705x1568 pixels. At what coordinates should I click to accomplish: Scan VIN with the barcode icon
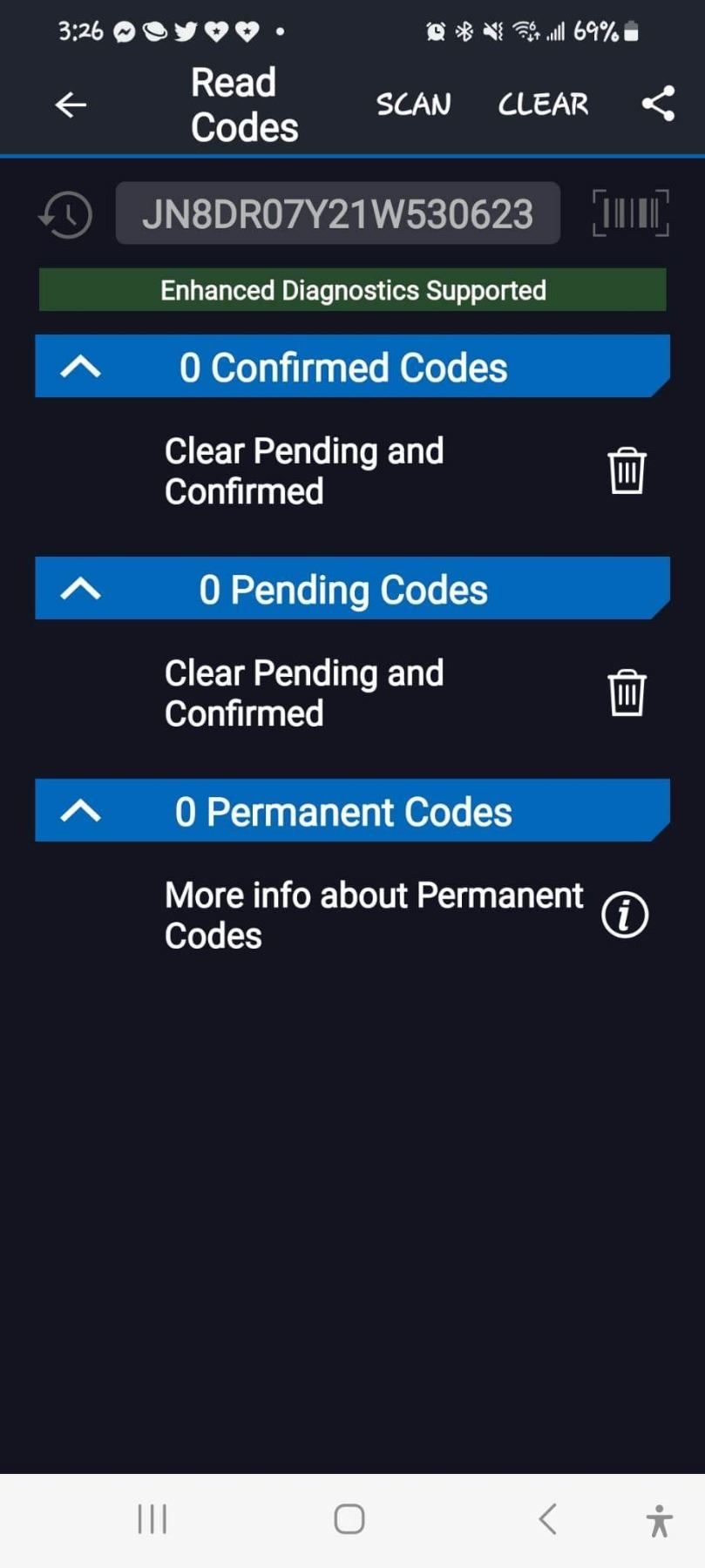(x=630, y=213)
